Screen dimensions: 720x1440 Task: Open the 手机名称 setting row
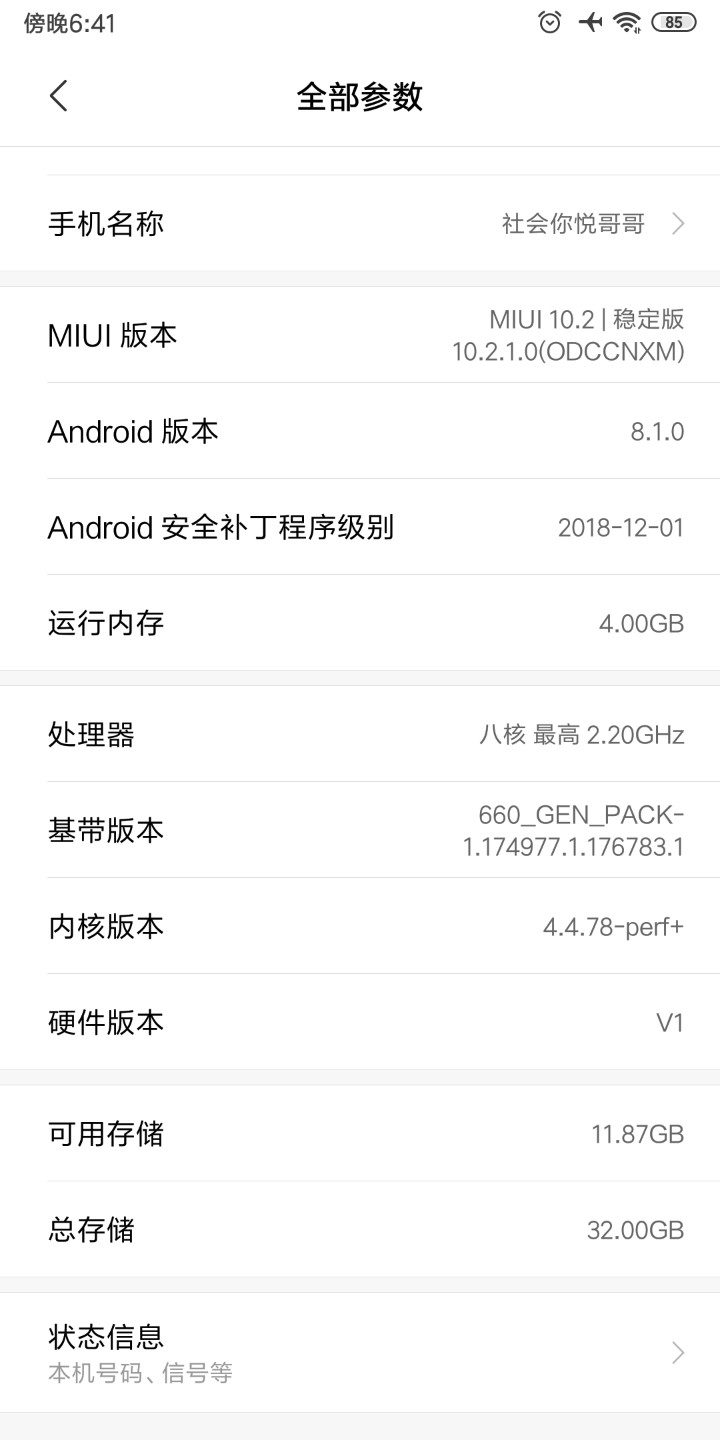coord(360,223)
